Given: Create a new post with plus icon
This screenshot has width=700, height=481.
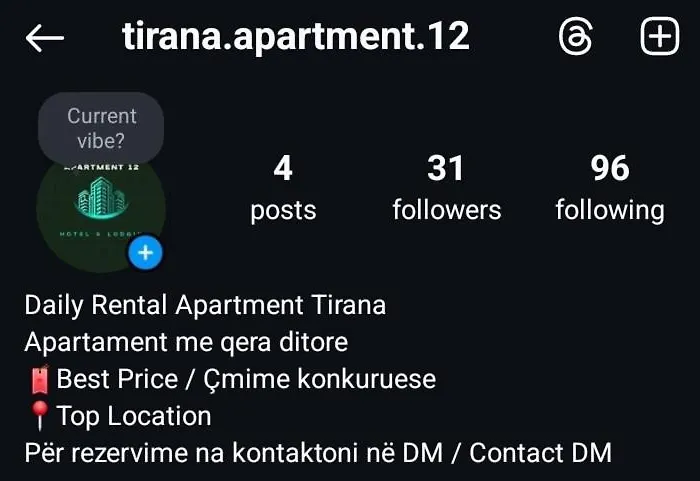Looking at the screenshot, I should pyautogui.click(x=659, y=38).
